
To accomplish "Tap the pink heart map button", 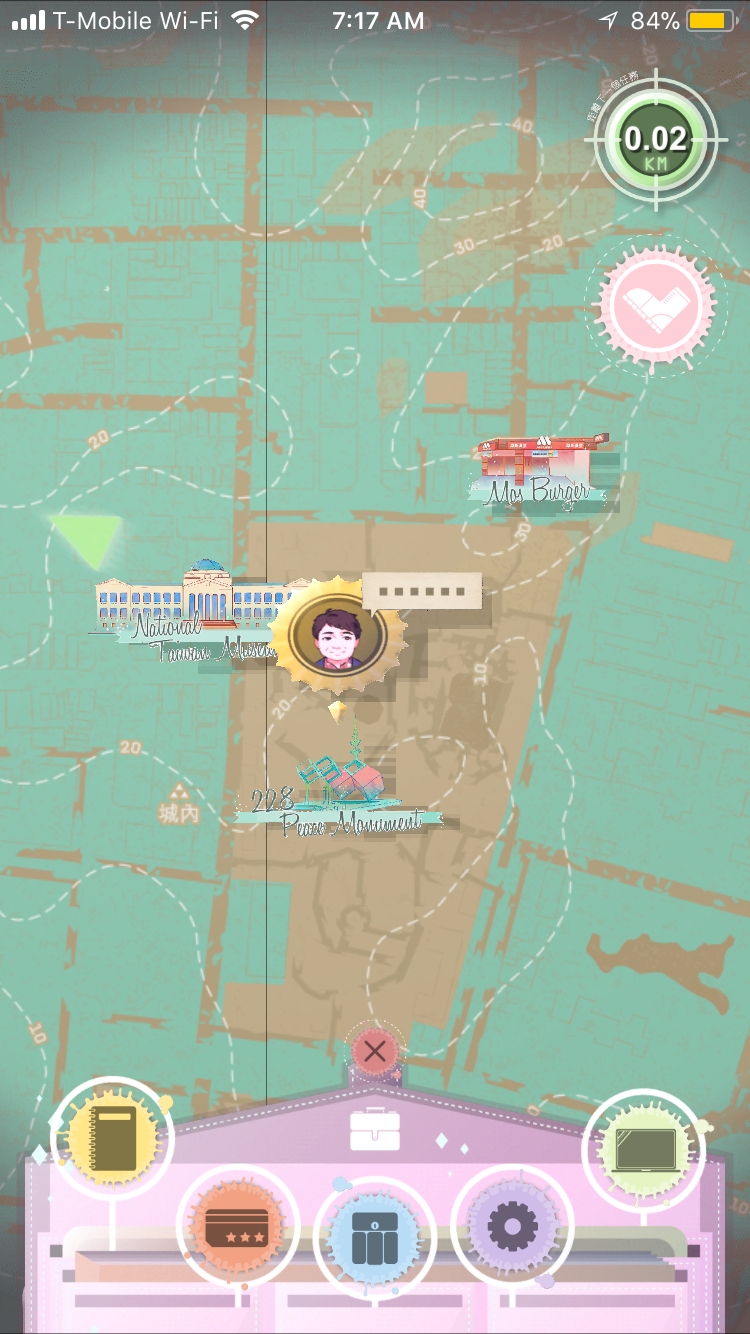I will click(656, 305).
